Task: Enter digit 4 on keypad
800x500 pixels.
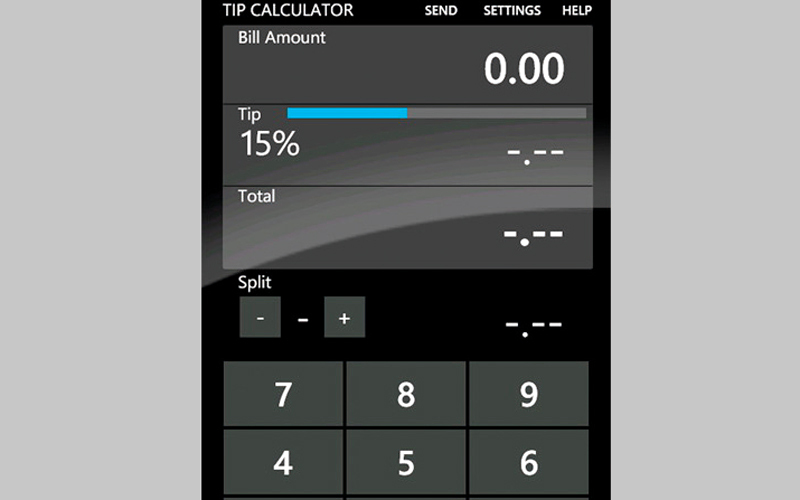Action: point(283,462)
